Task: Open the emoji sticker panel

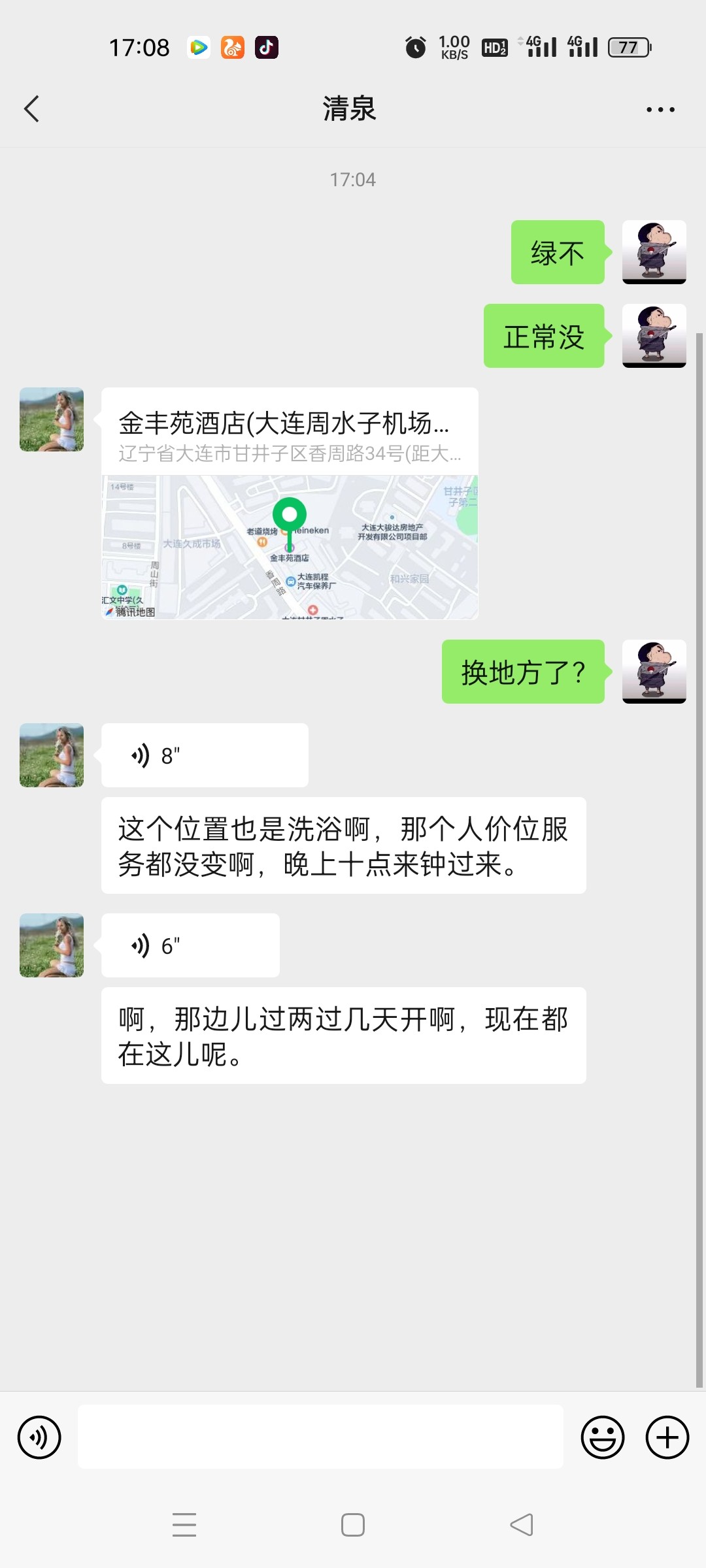Action: tap(602, 1437)
